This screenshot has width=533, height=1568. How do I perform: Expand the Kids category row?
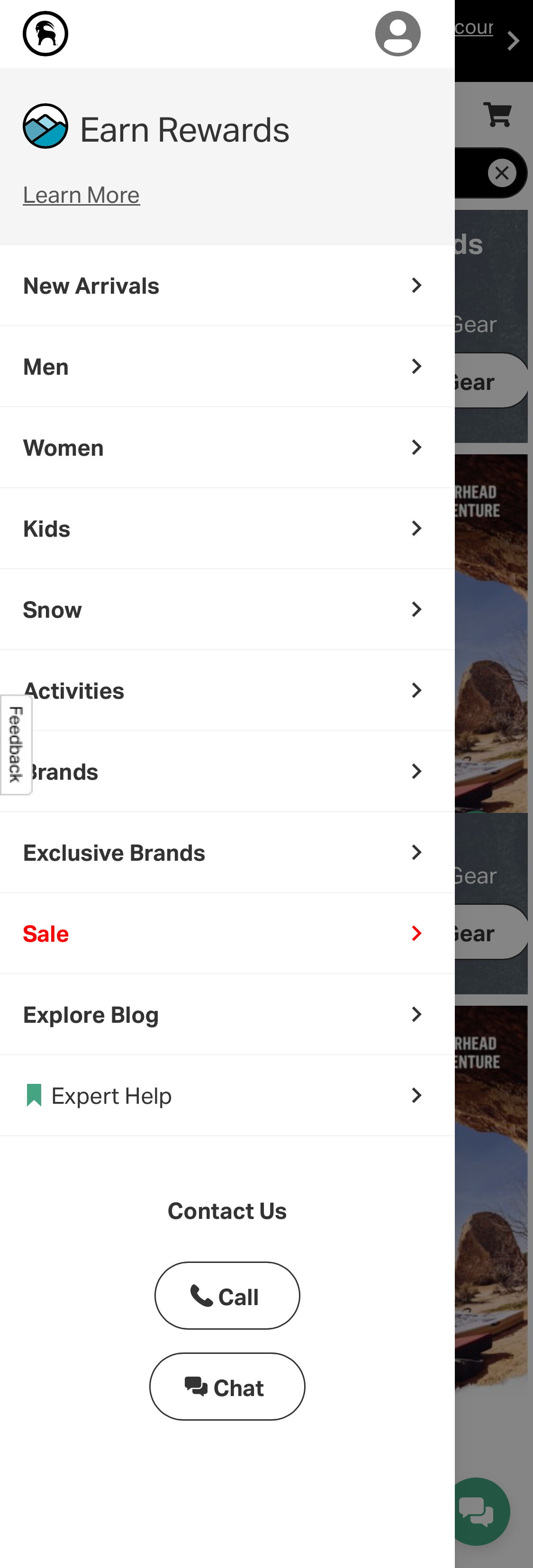click(227, 528)
